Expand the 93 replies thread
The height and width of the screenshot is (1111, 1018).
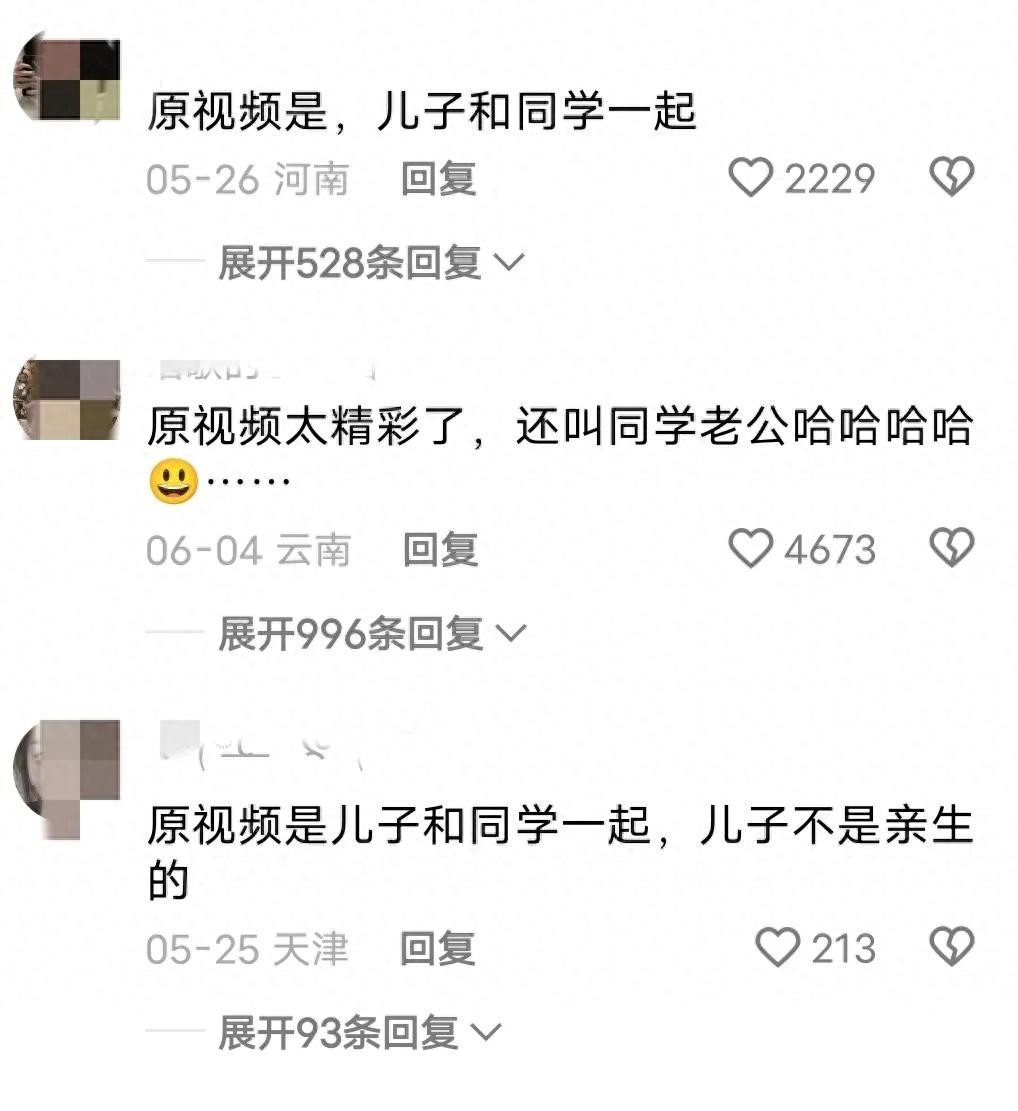tap(358, 1033)
